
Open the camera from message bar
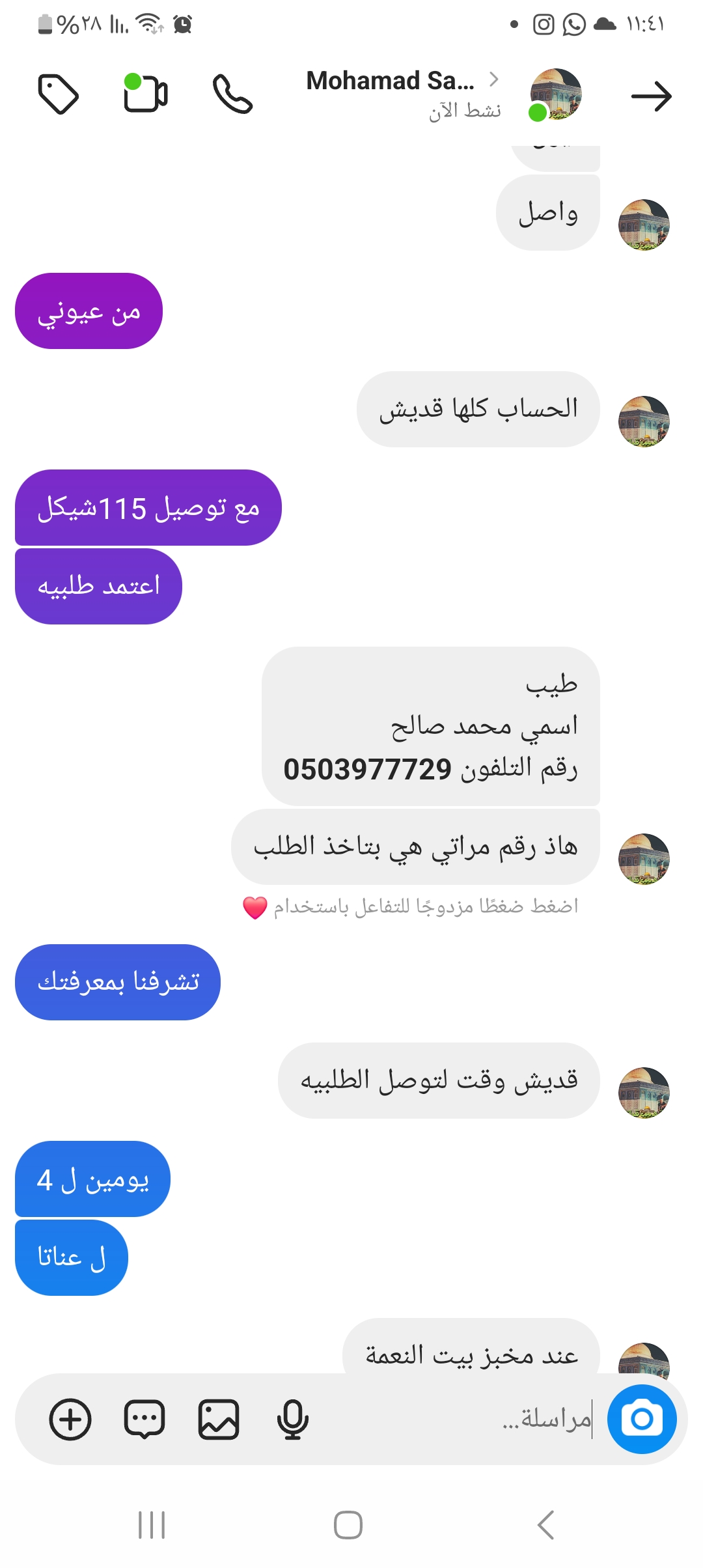(x=642, y=1419)
